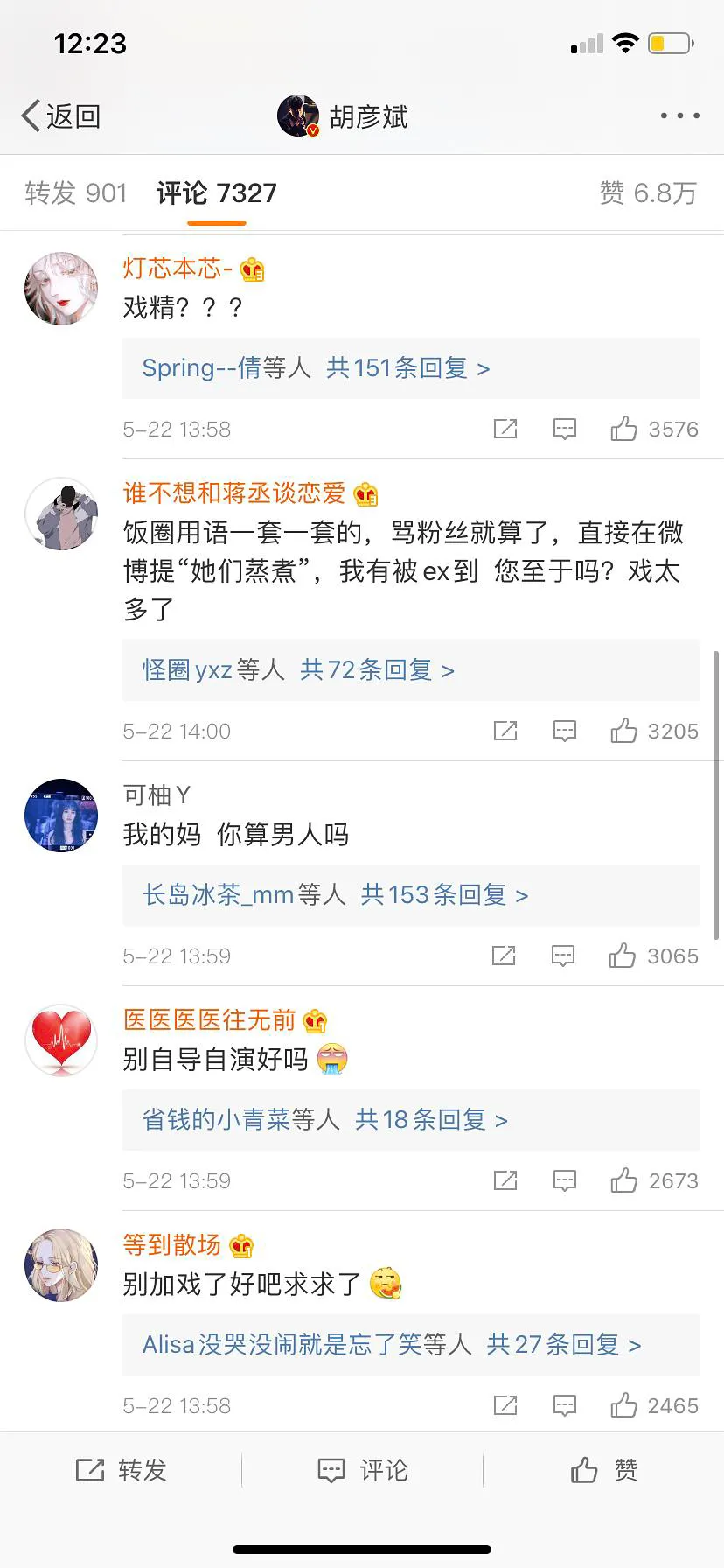
Task: Tap the repost icon under 医医医医往无前's comment
Action: pos(505,1180)
